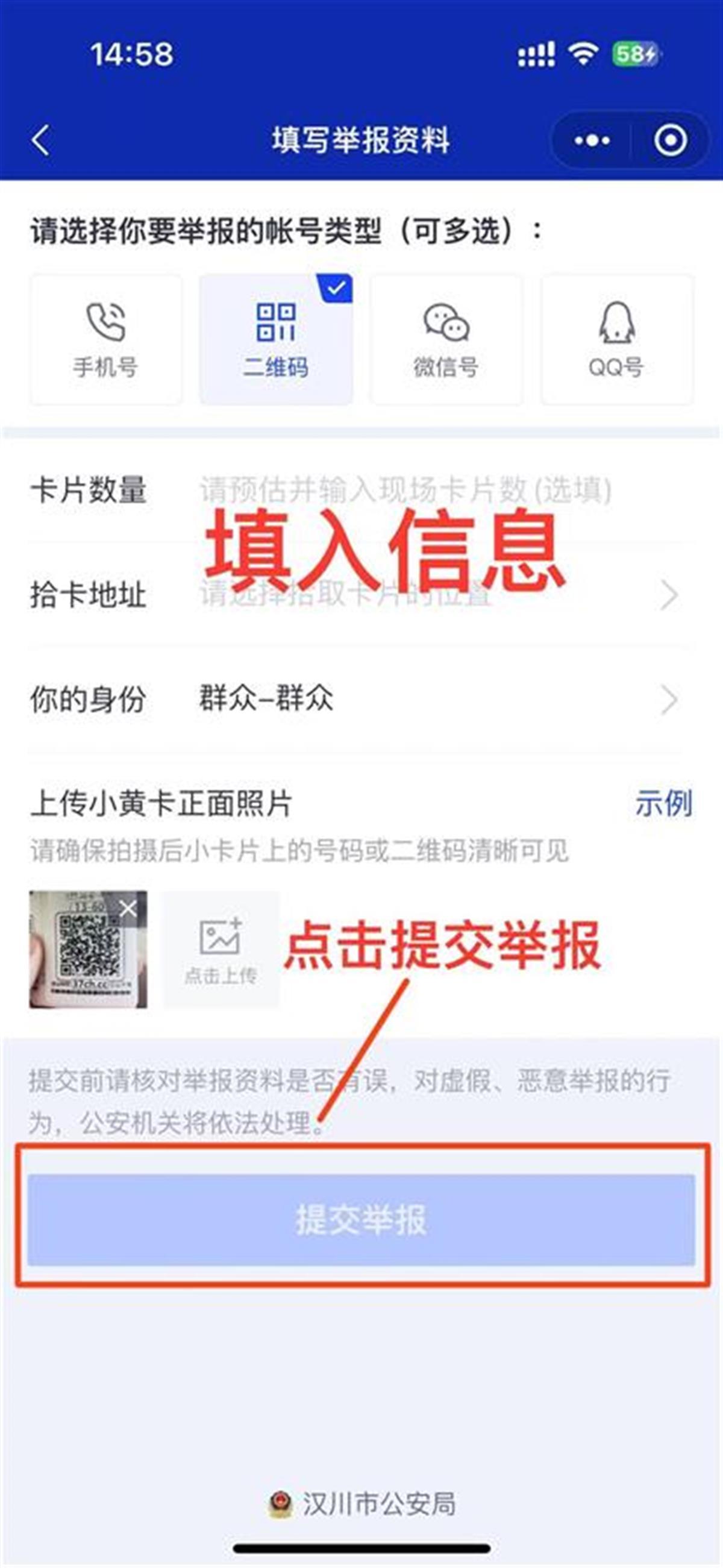Deselect the 二维码 account type
723x1568 pixels.
276,340
